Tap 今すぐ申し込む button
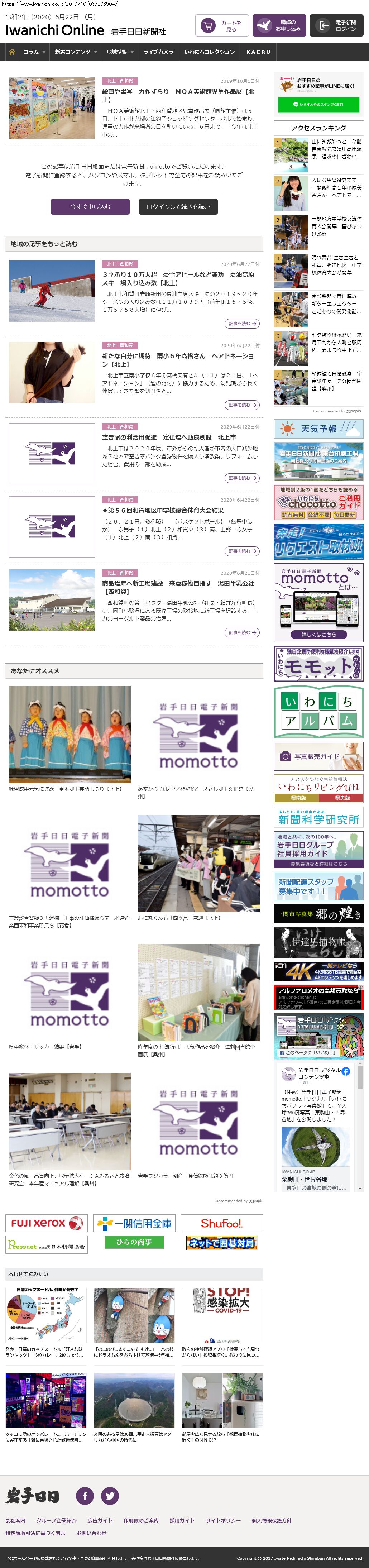The height and width of the screenshot is (1568, 369). click(90, 206)
